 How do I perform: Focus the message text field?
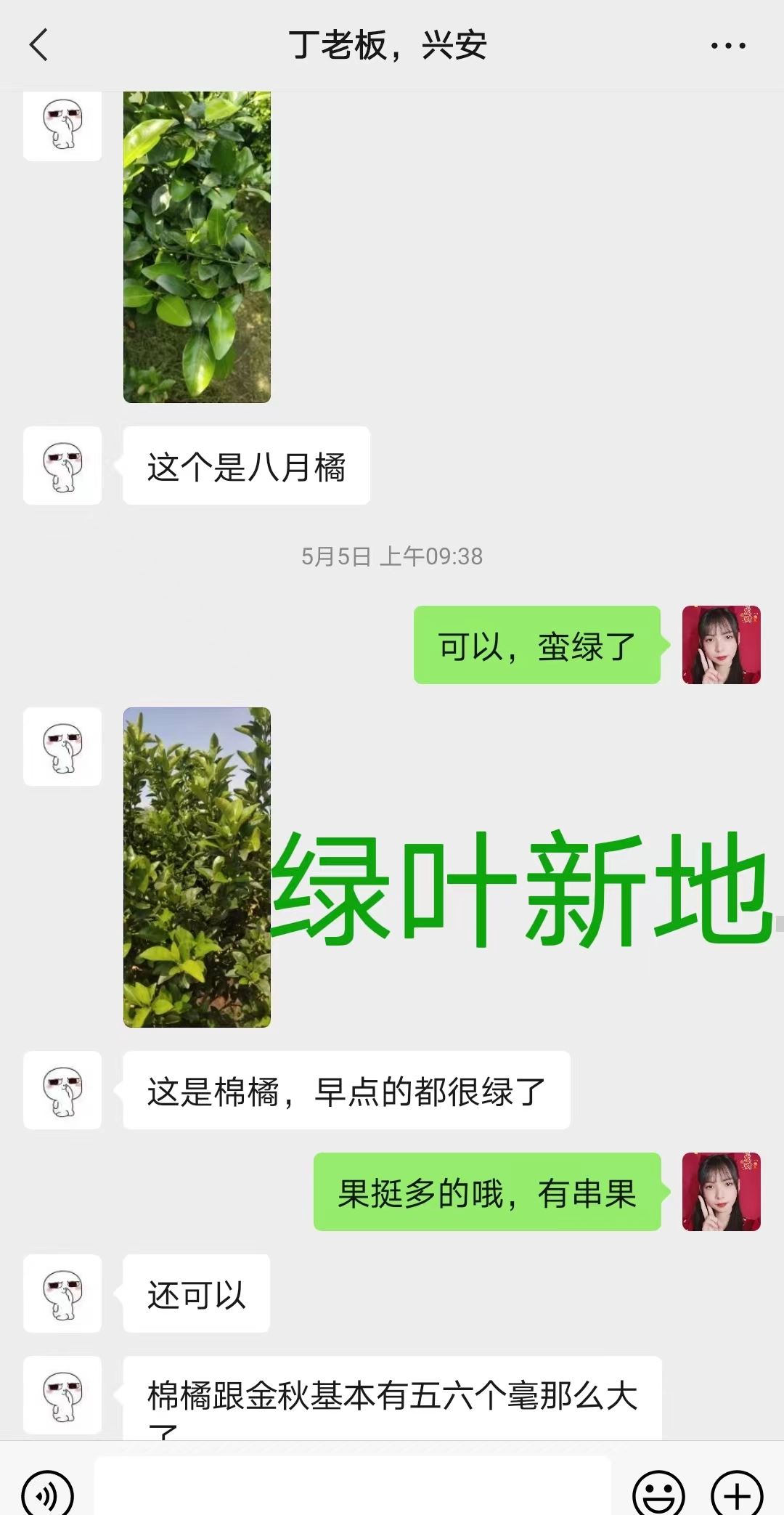point(353,1489)
